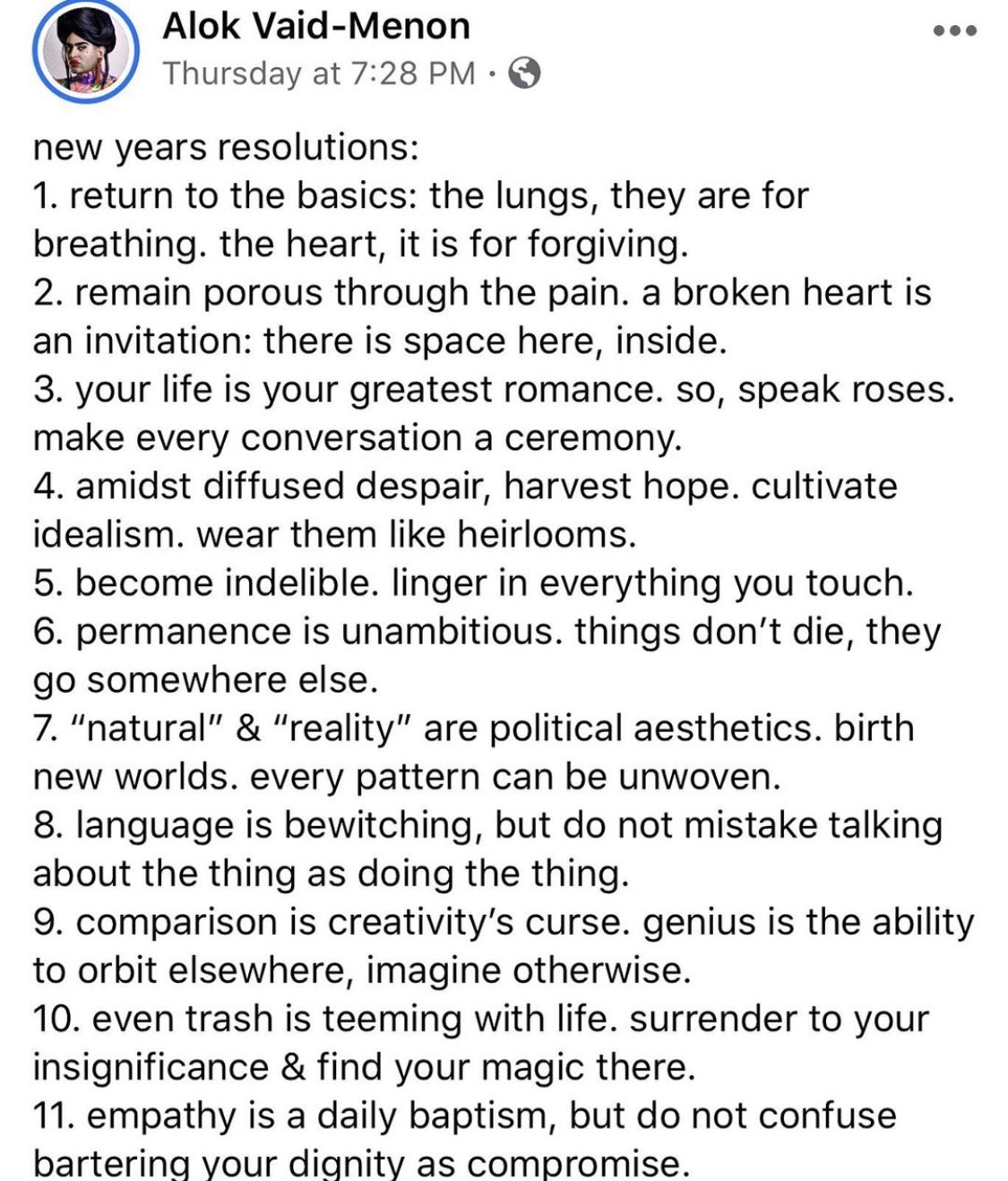This screenshot has width=1008, height=1181.
Task: Visit Alok Vaid-Menon's profile via the name
Action: (x=315, y=27)
